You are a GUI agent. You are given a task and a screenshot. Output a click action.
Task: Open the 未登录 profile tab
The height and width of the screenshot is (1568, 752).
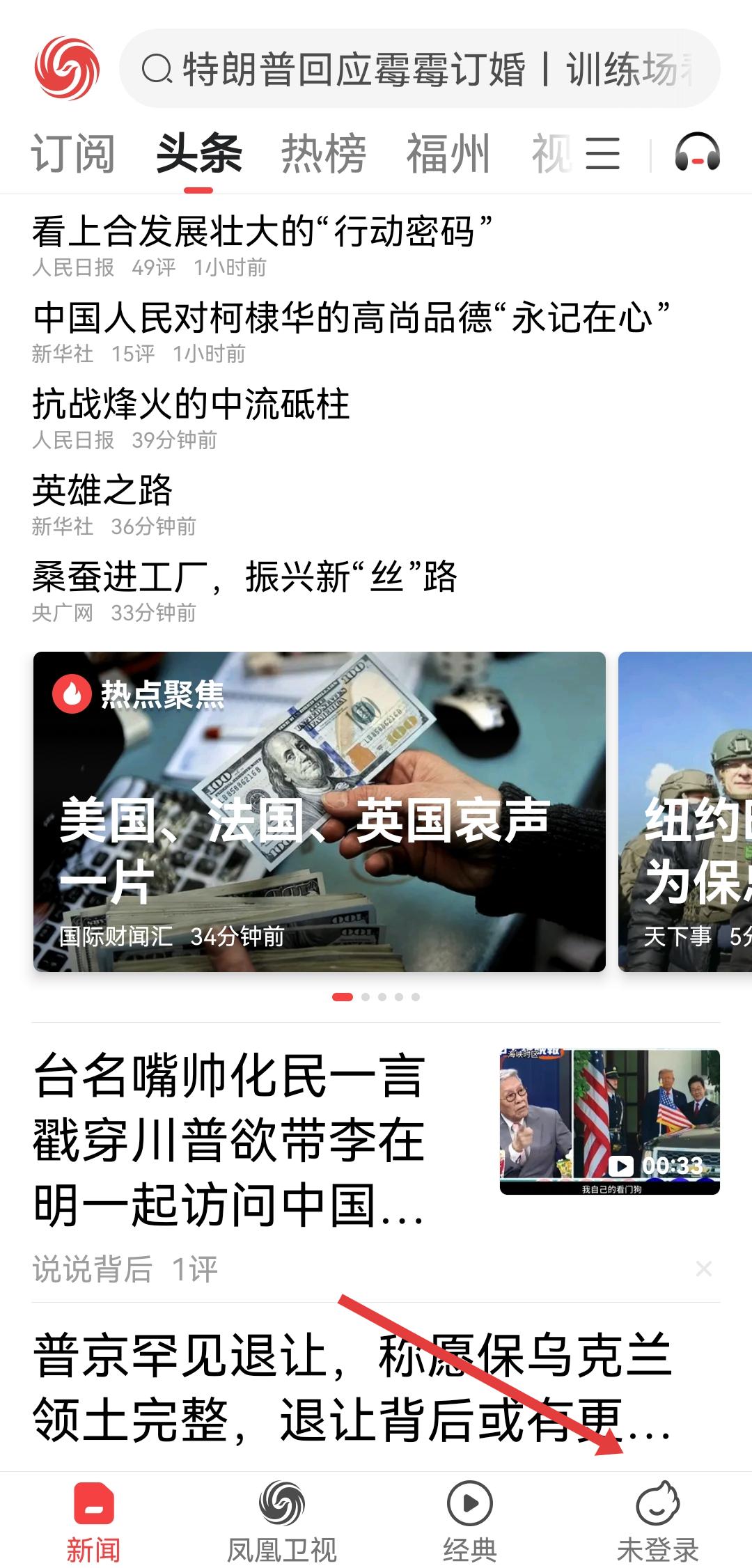[657, 1520]
